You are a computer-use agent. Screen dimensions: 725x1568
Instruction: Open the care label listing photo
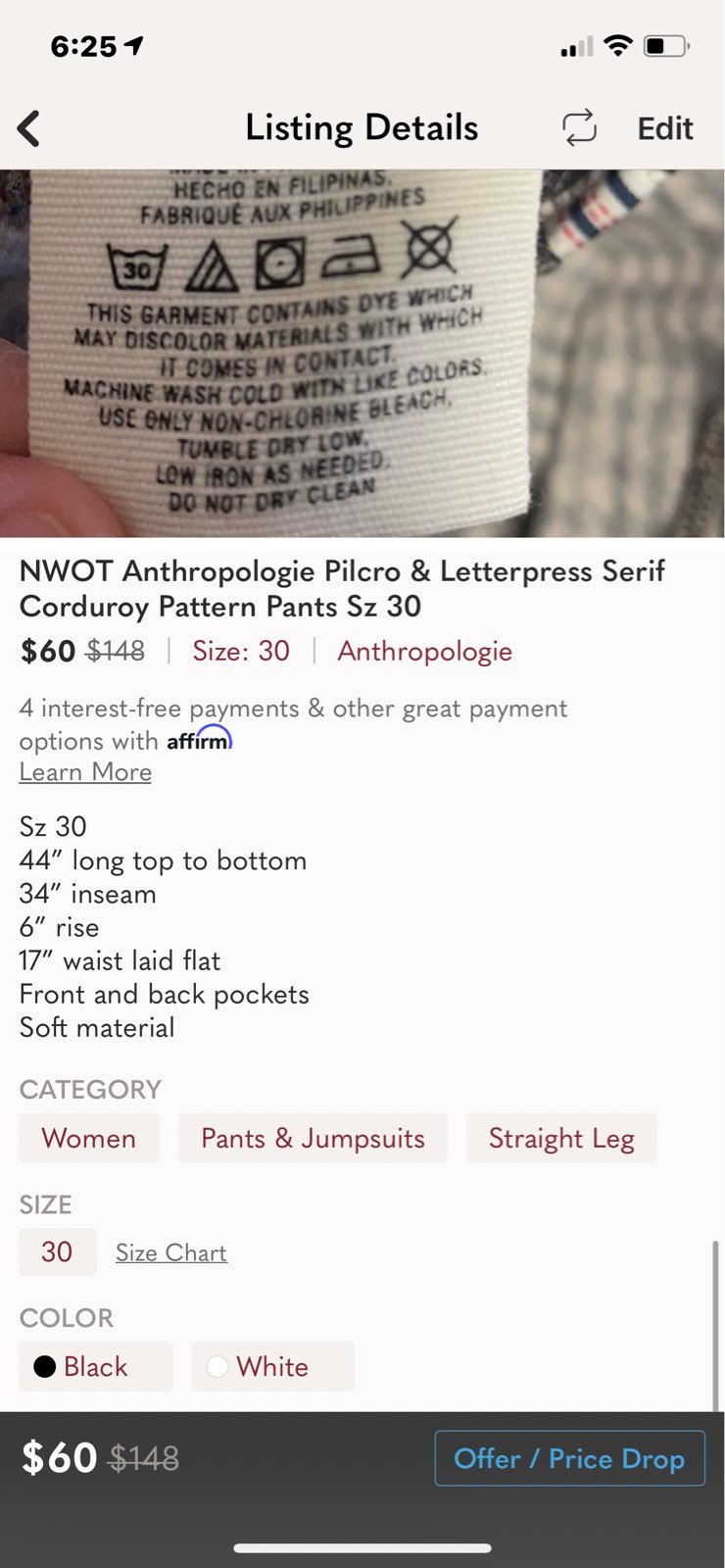pyautogui.click(x=362, y=353)
